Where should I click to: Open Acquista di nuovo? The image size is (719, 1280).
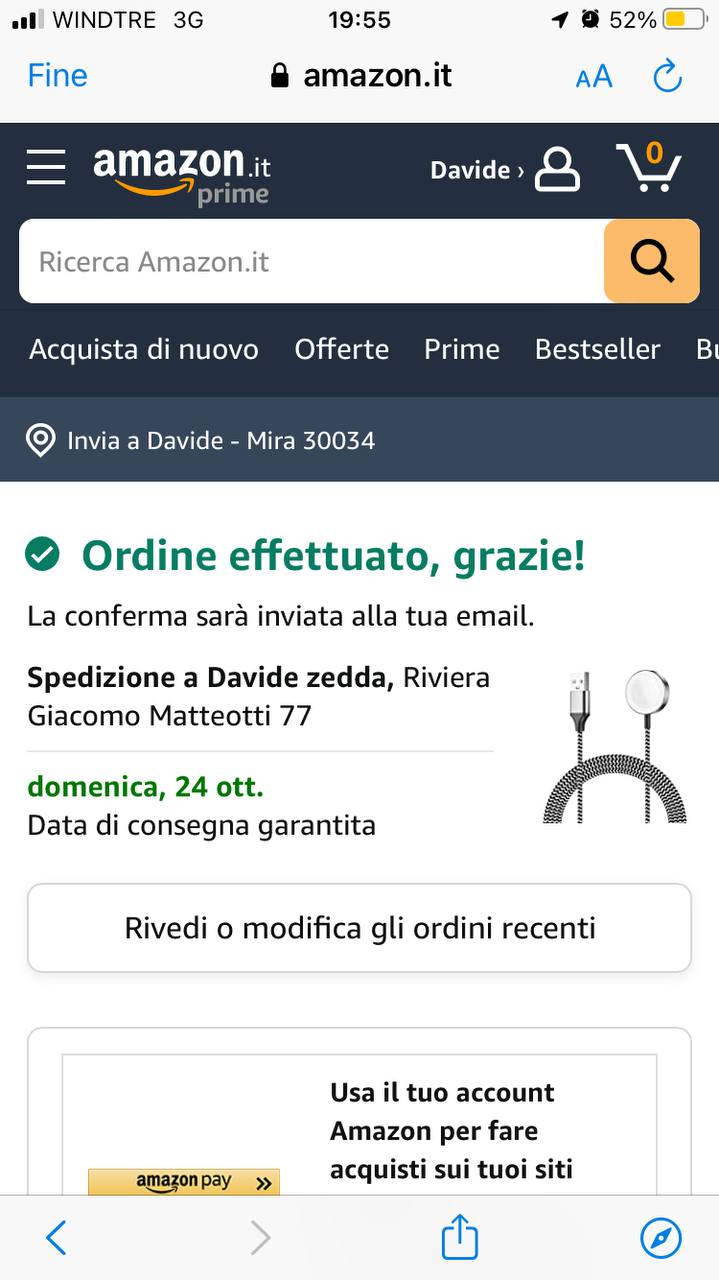144,349
